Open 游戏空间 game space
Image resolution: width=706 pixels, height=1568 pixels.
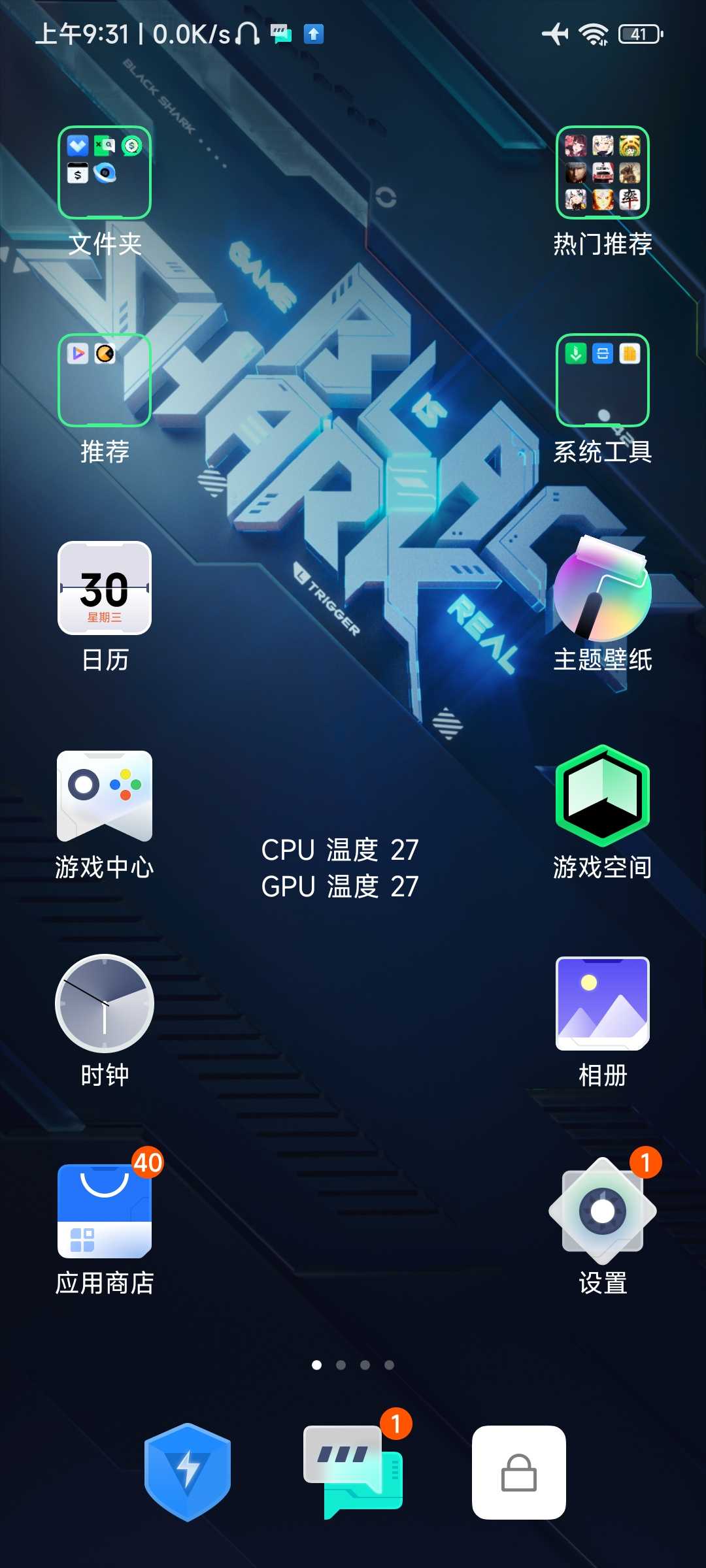coord(602,796)
